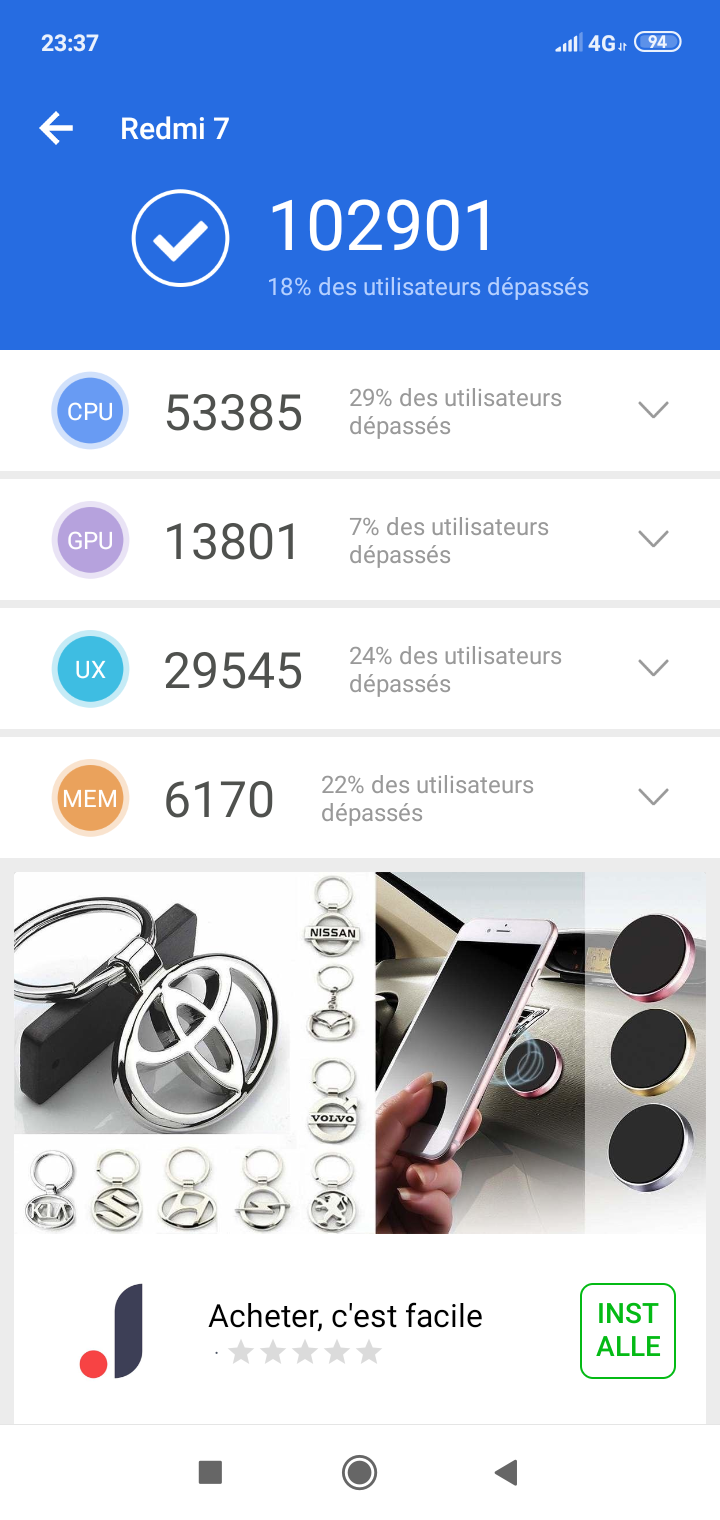Go back from the Redmi 7 results

point(56,128)
